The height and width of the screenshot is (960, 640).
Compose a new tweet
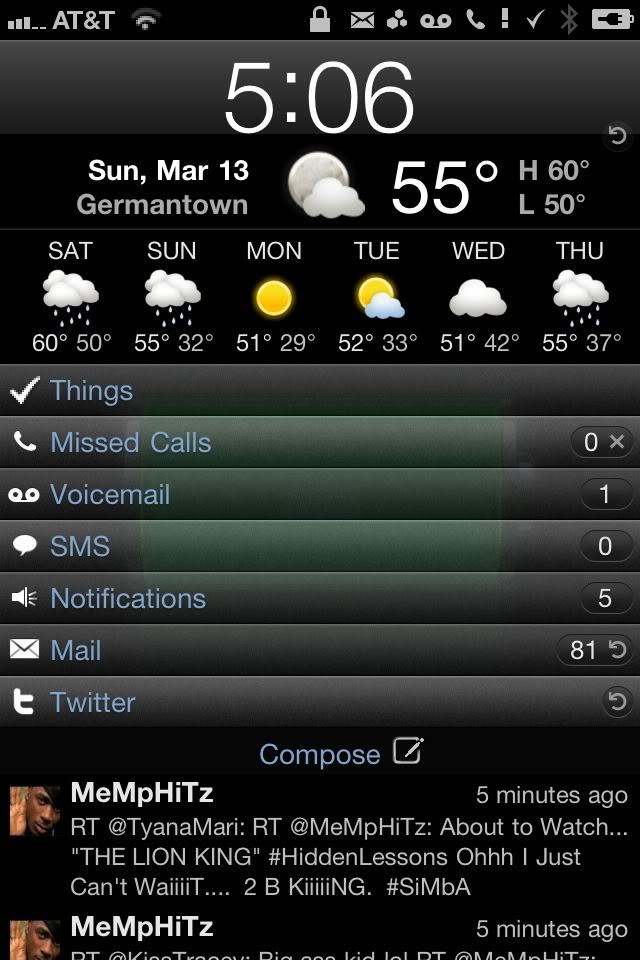pos(341,753)
